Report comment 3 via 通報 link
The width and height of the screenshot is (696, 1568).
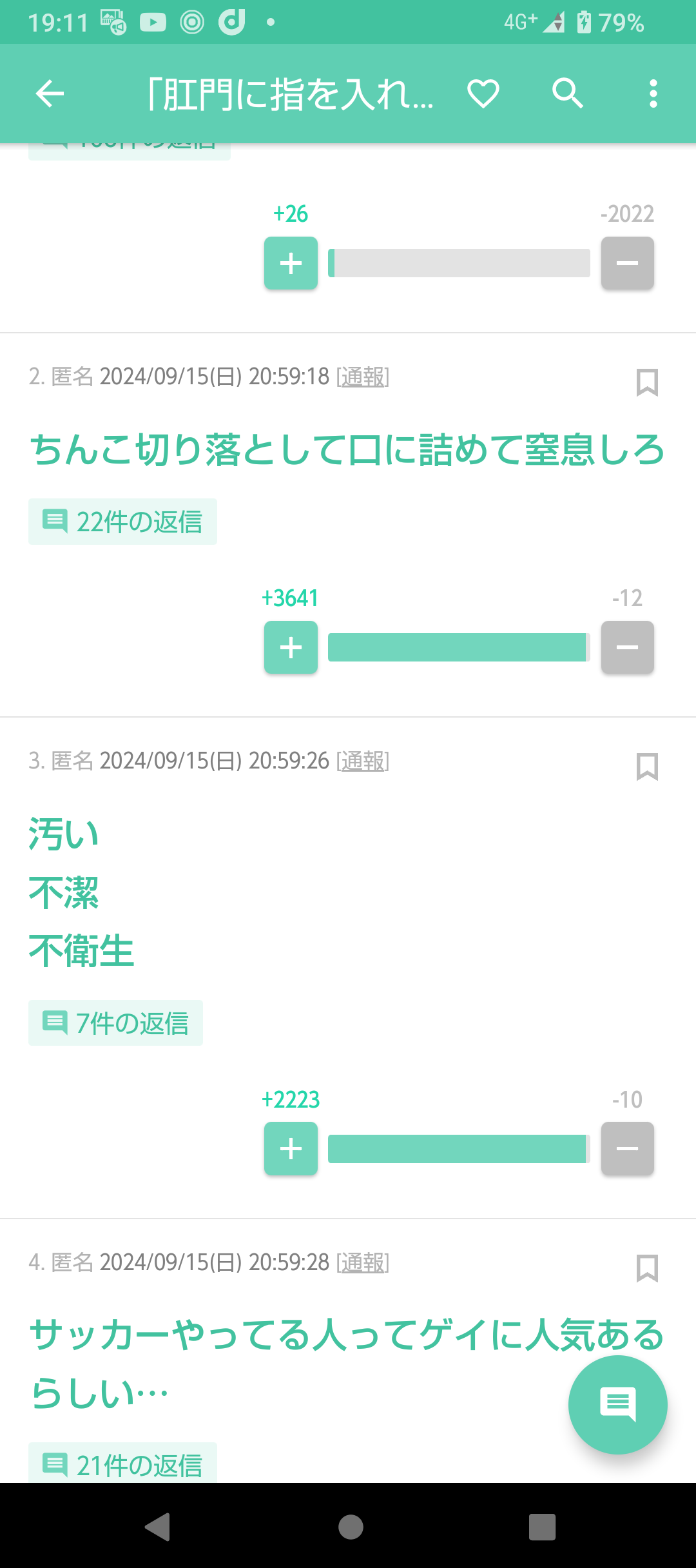(x=363, y=761)
